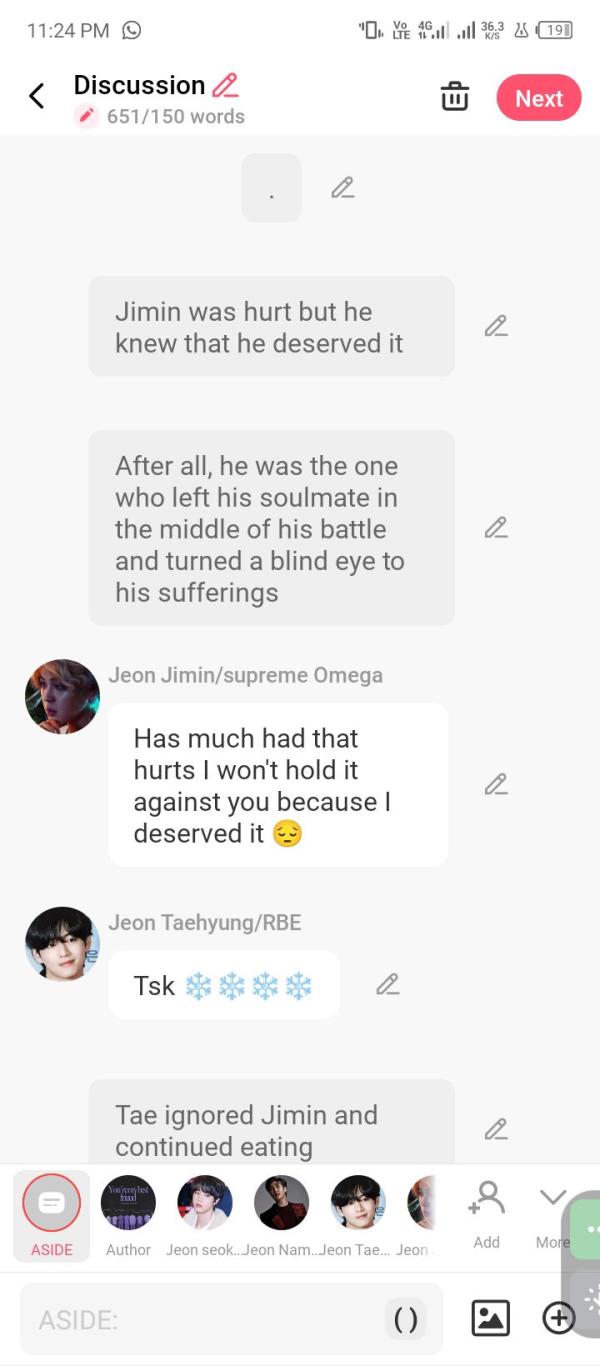Select the ASIDE speaker option
600x1366 pixels.
point(51,1214)
